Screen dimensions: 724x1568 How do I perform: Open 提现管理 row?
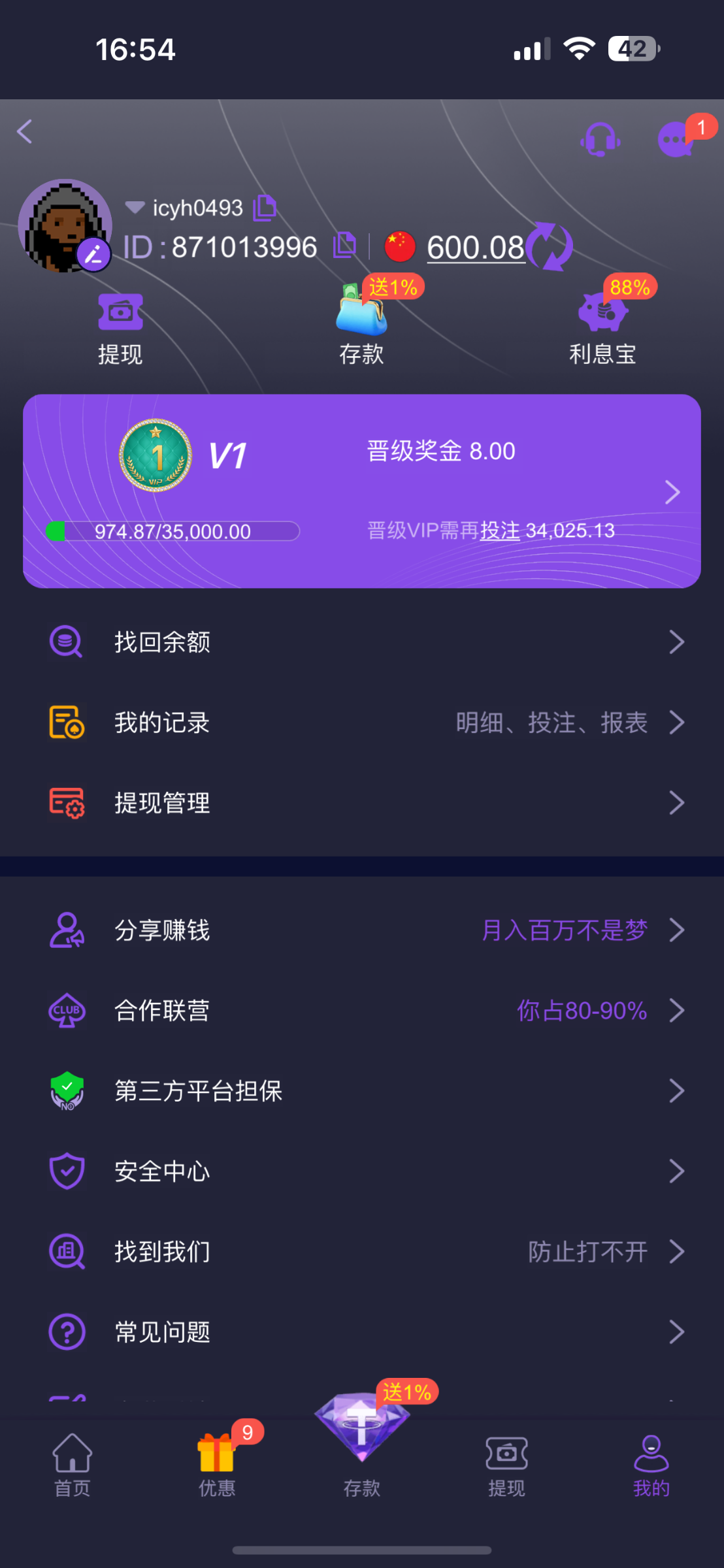(x=361, y=803)
